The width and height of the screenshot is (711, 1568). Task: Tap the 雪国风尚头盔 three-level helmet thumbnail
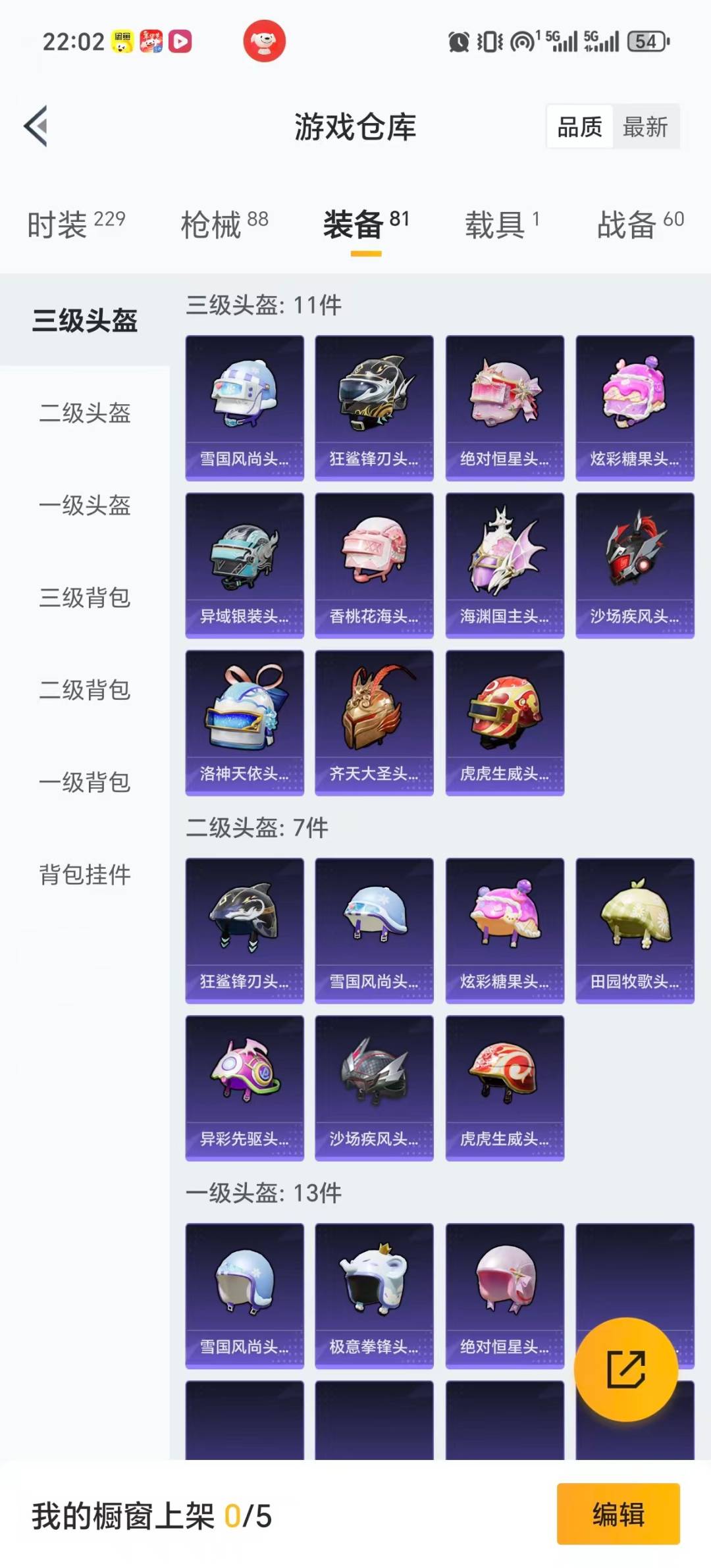pyautogui.click(x=244, y=395)
